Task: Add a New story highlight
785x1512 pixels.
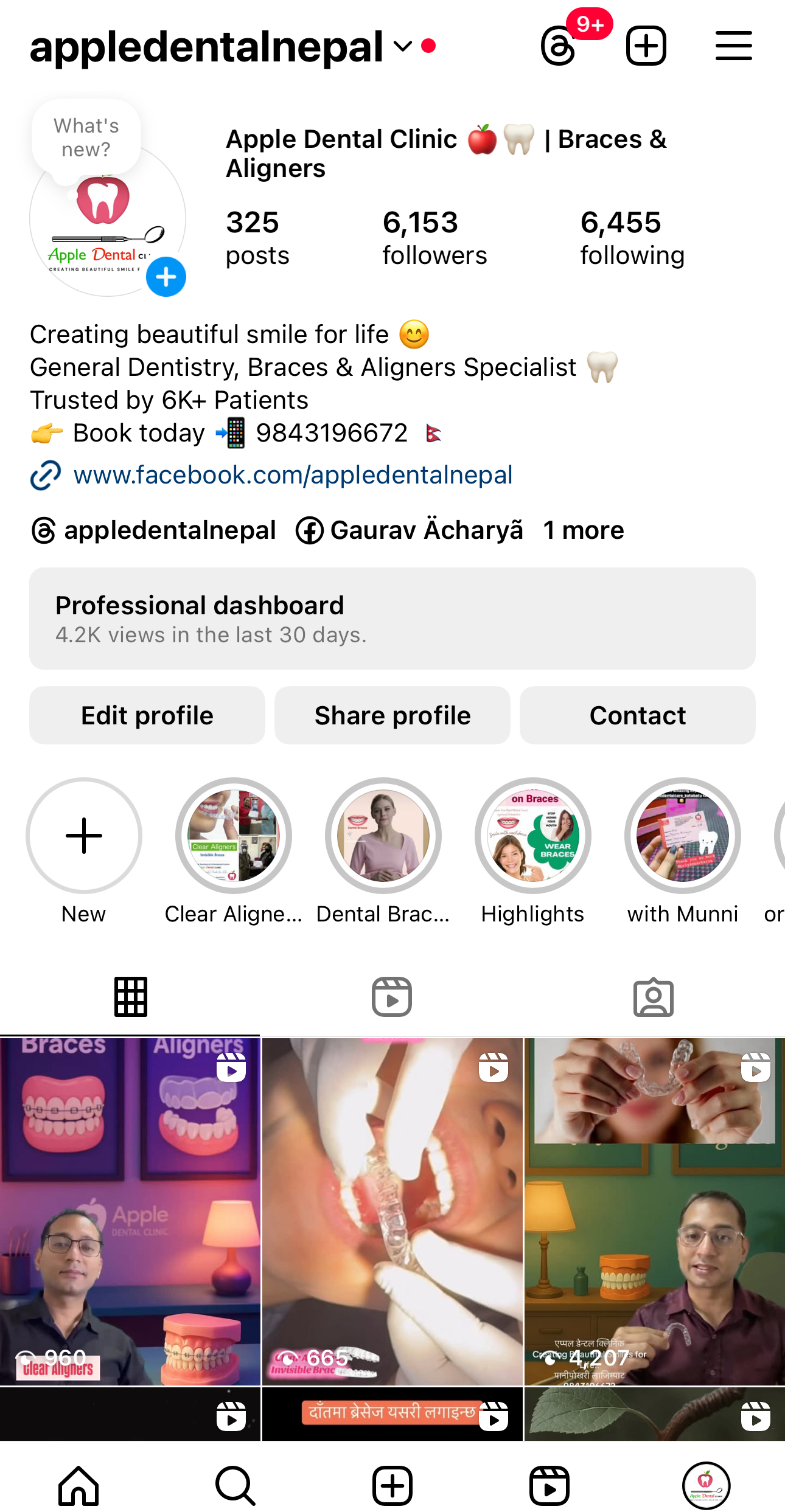Action: coord(84,836)
